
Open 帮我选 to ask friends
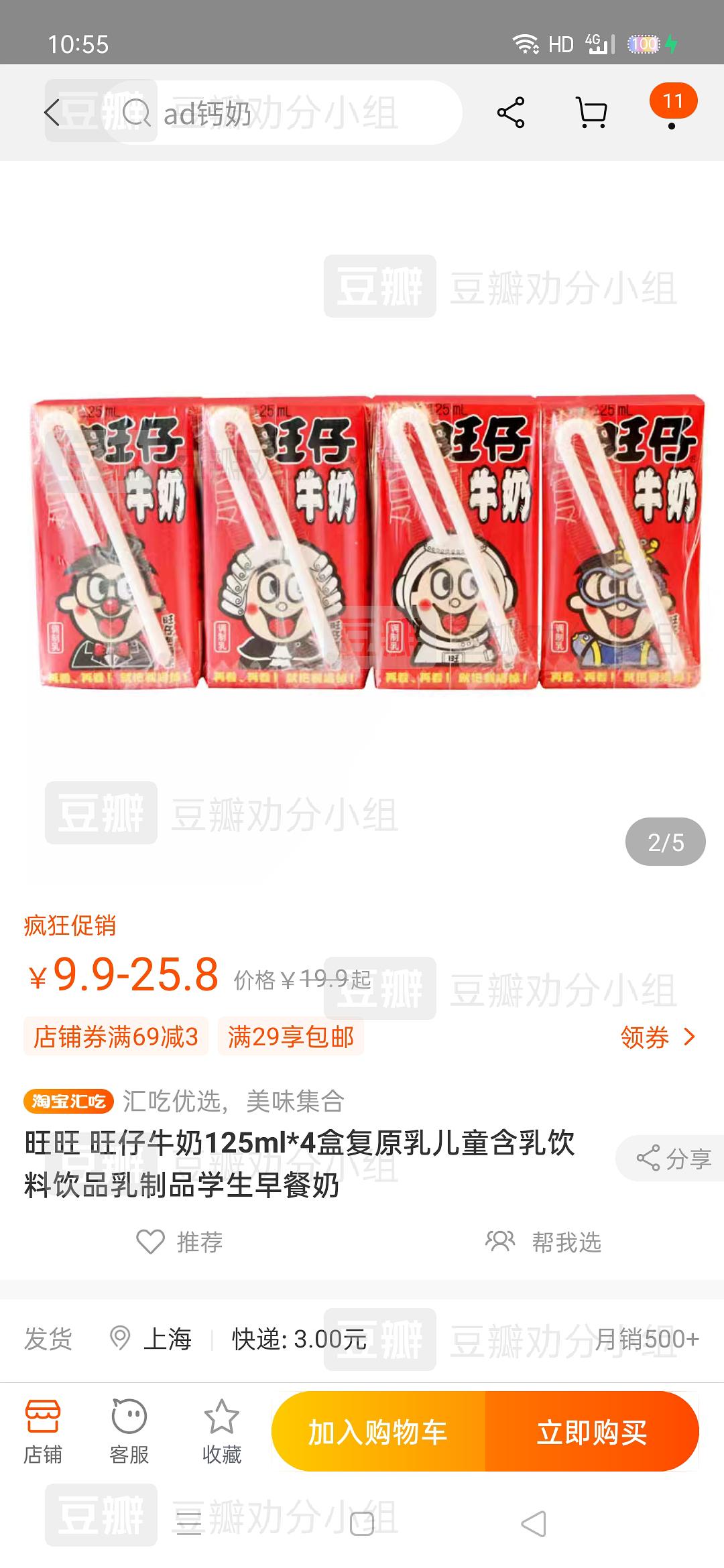[x=544, y=1242]
